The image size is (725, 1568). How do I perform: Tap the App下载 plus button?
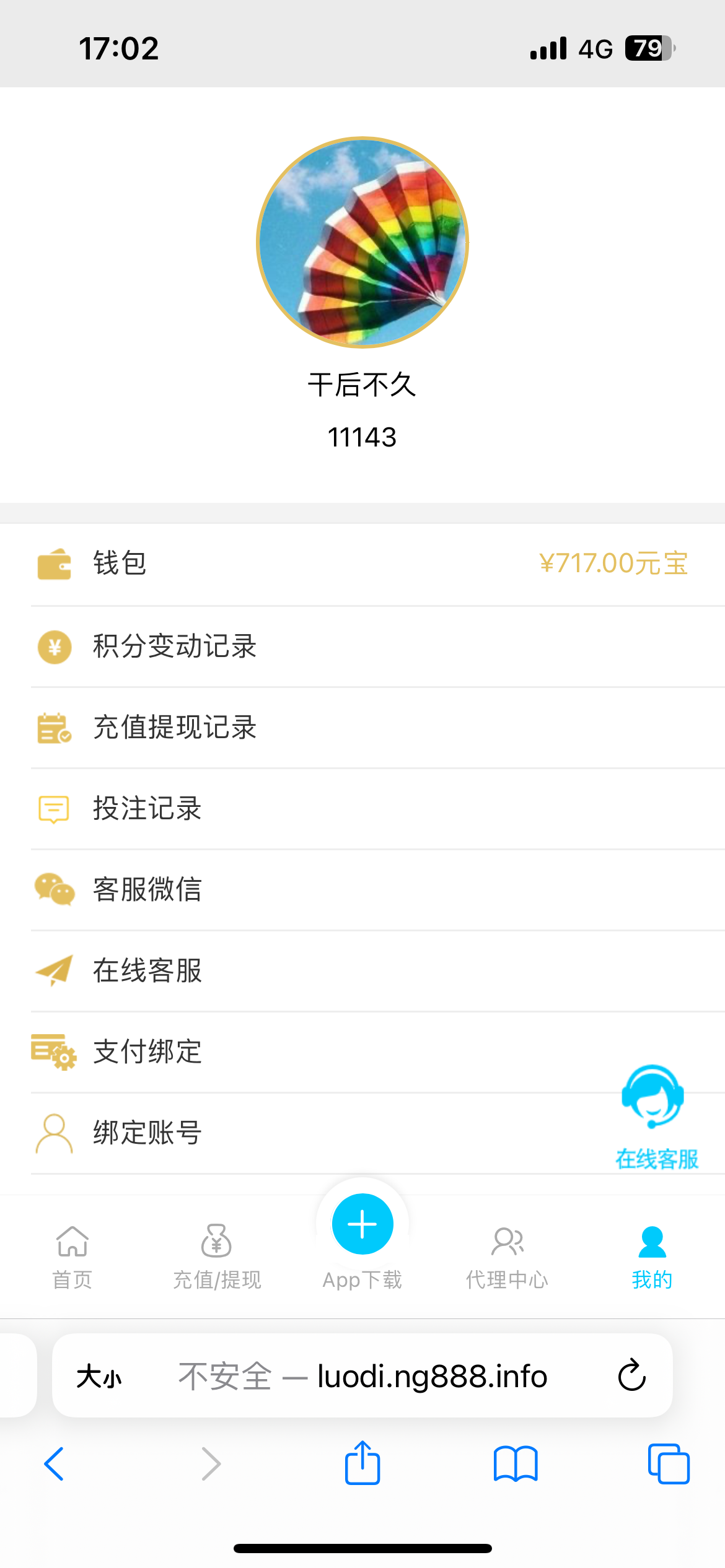362,1225
